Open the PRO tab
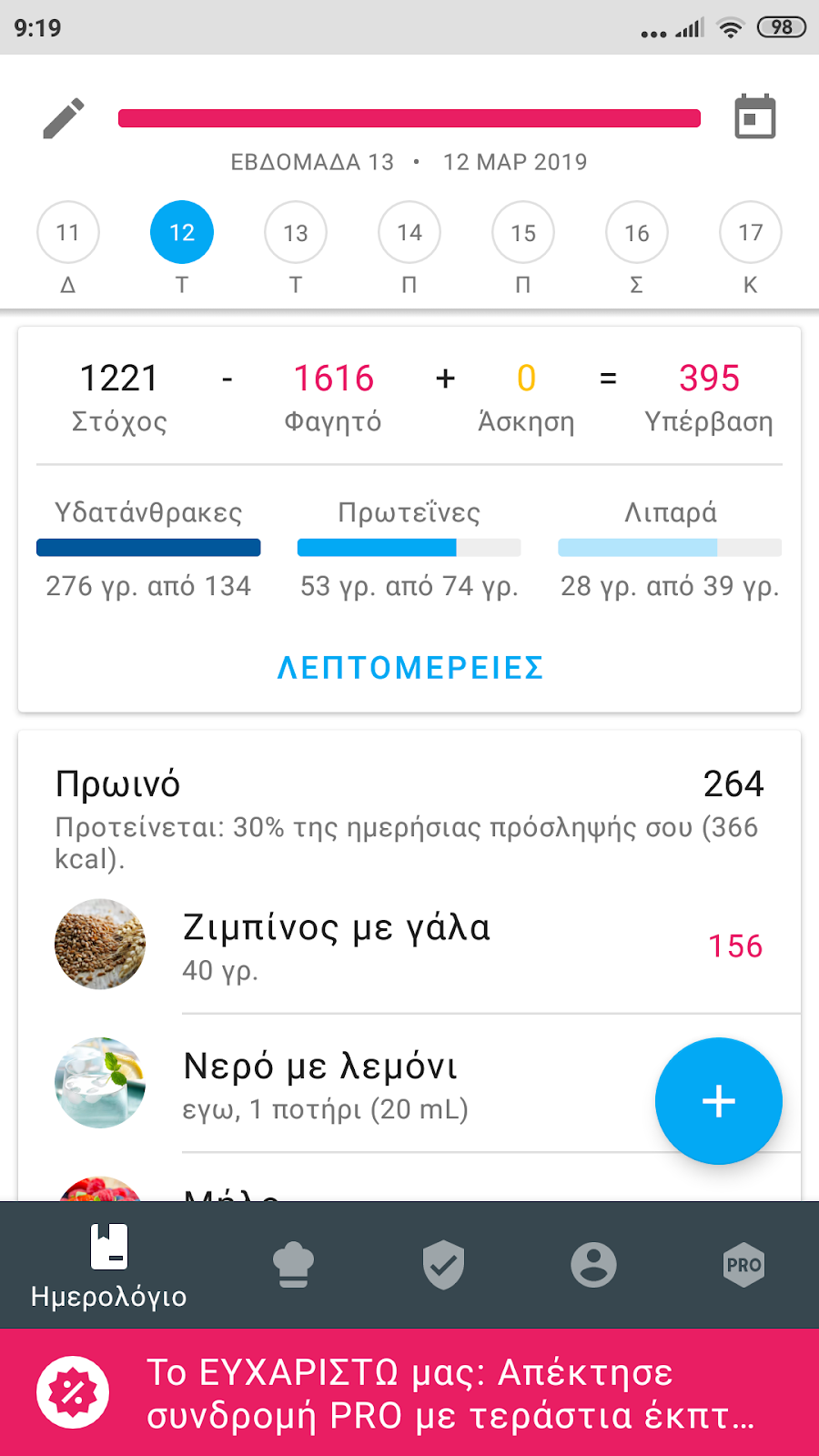The image size is (819, 1456). pyautogui.click(x=743, y=1265)
